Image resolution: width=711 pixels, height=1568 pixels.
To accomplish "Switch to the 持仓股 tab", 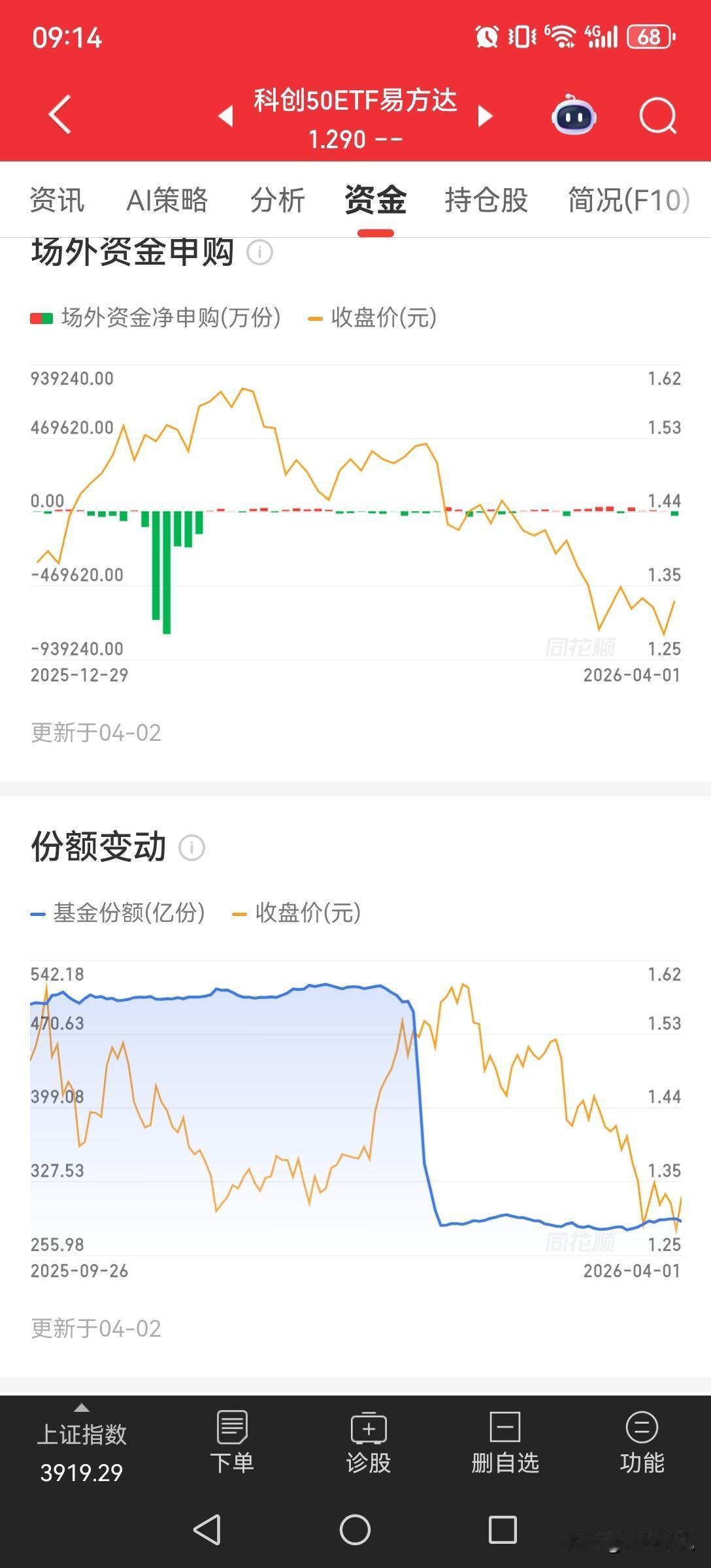I will coord(486,200).
